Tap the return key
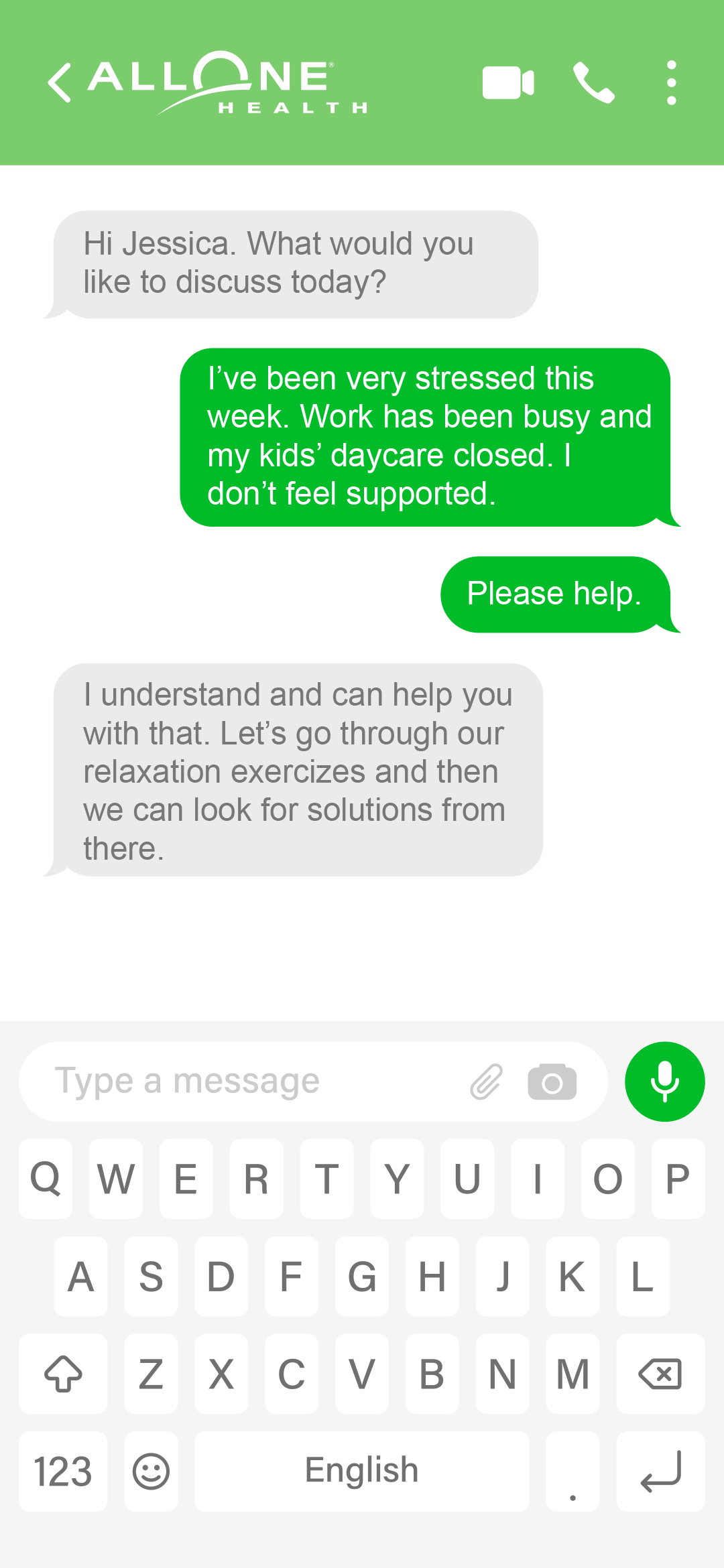Screen dimensions: 724x1568 pos(660,1472)
